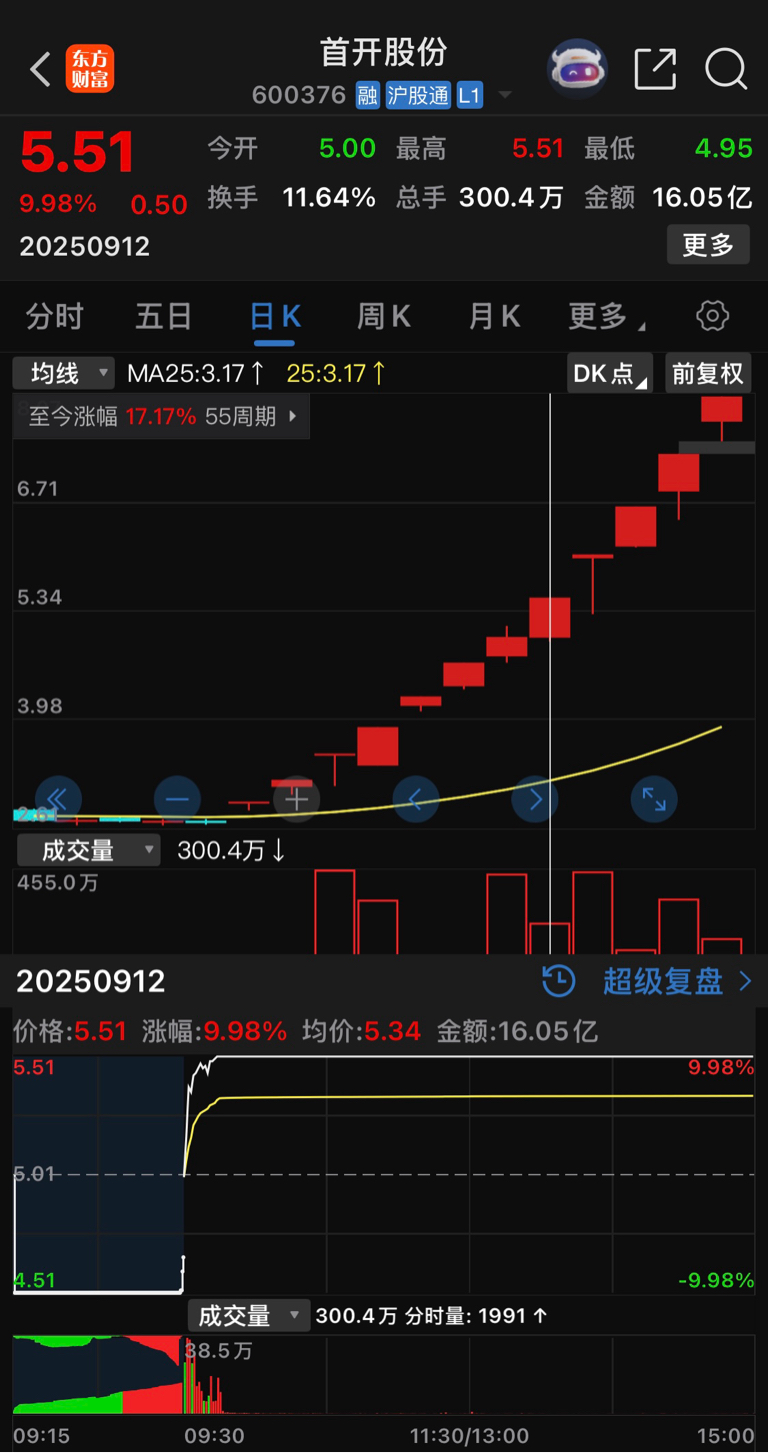Tap 更多 button for more quote details
The width and height of the screenshot is (768, 1453).
pos(708,245)
